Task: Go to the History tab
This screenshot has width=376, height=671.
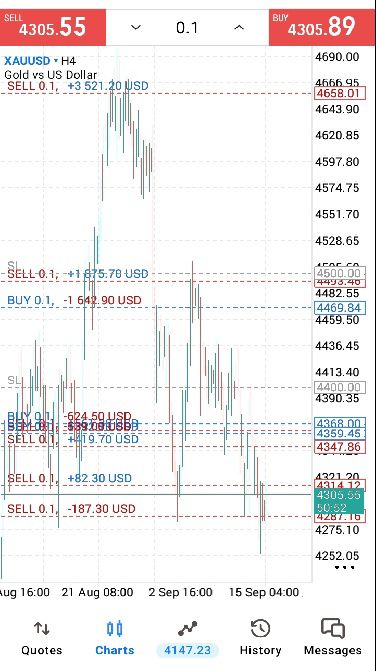Action: [x=260, y=638]
